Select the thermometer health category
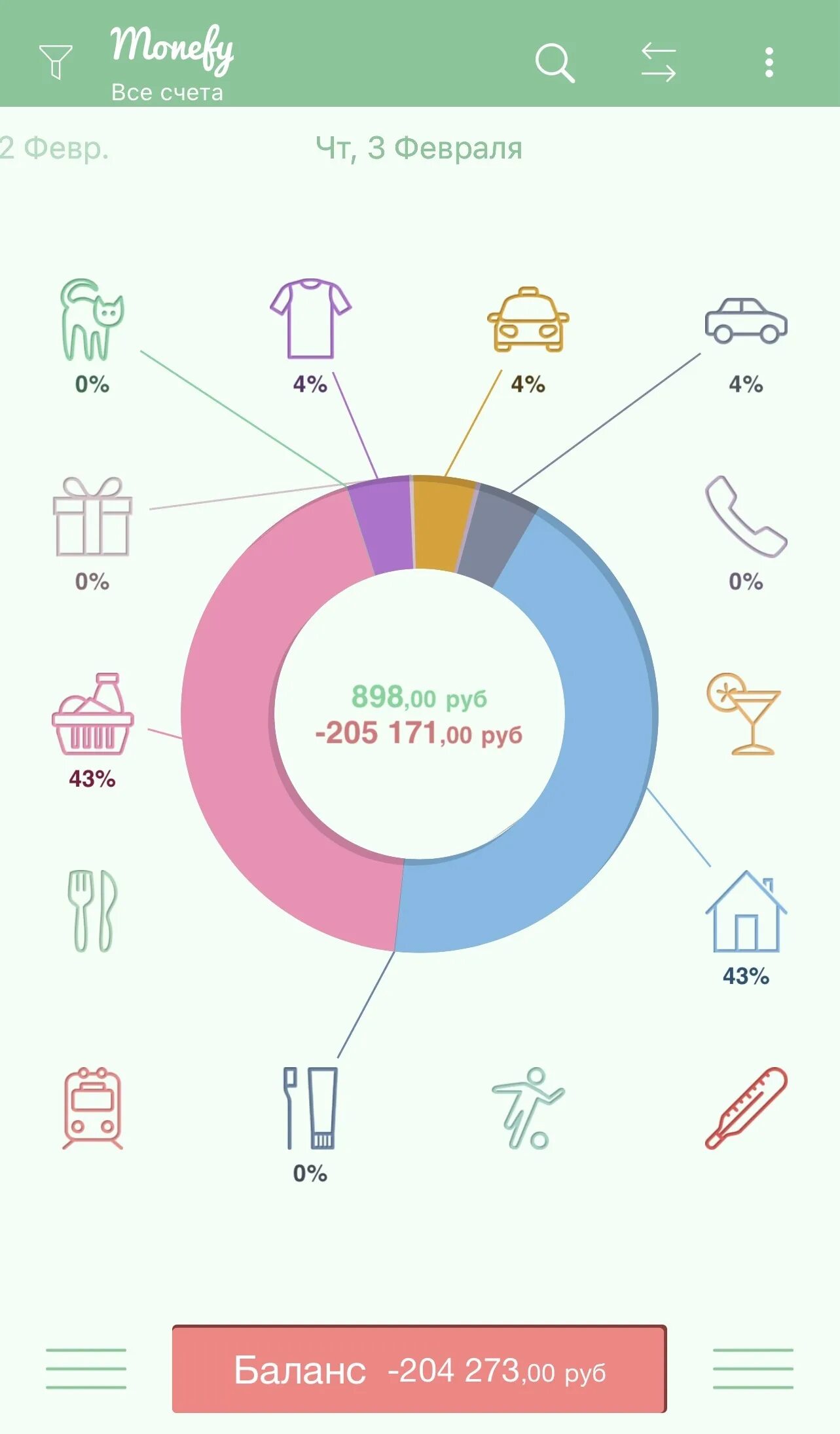The width and height of the screenshot is (840, 1434). tap(746, 1108)
